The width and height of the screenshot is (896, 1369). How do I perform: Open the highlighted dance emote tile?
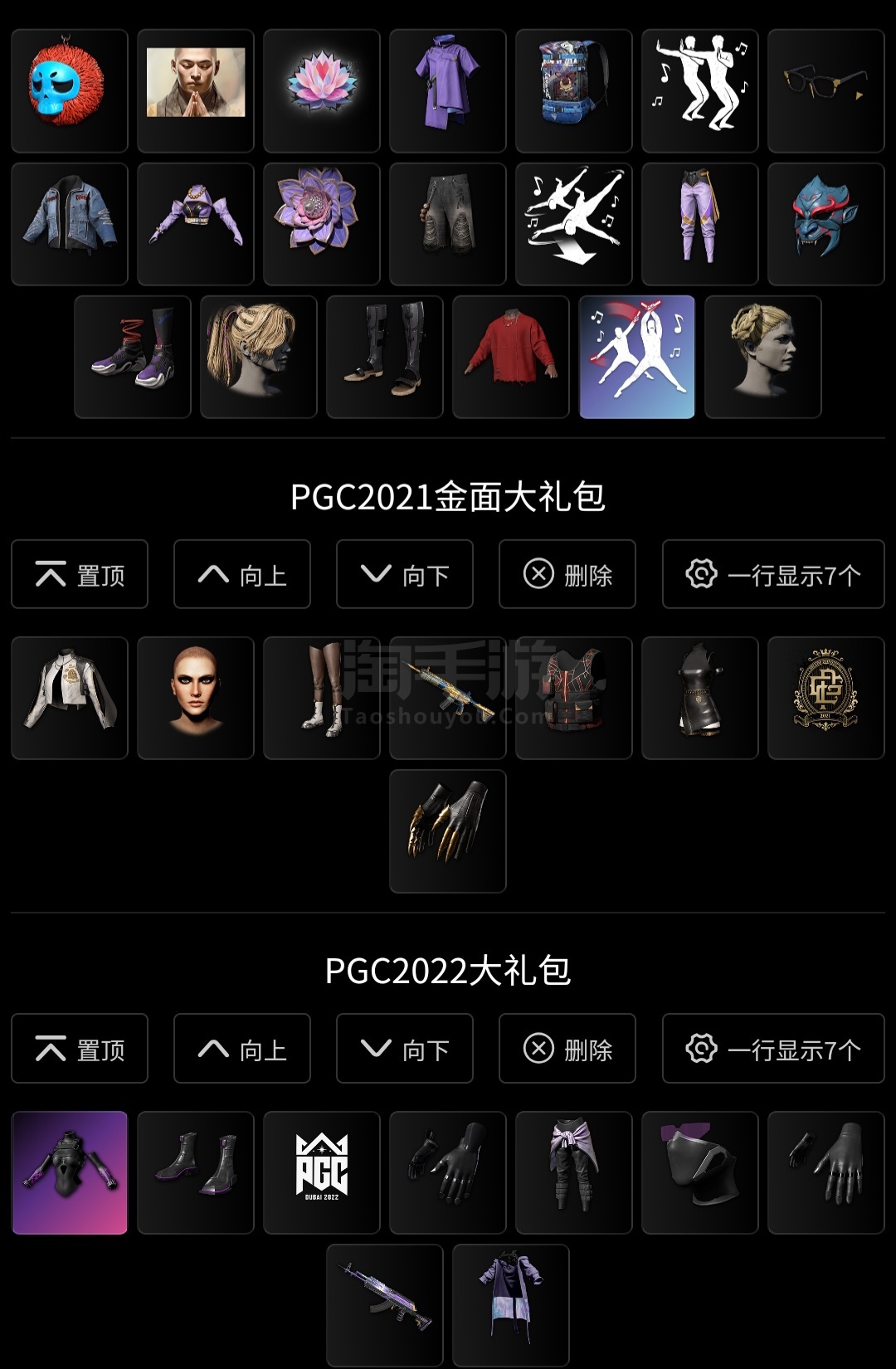coord(636,357)
